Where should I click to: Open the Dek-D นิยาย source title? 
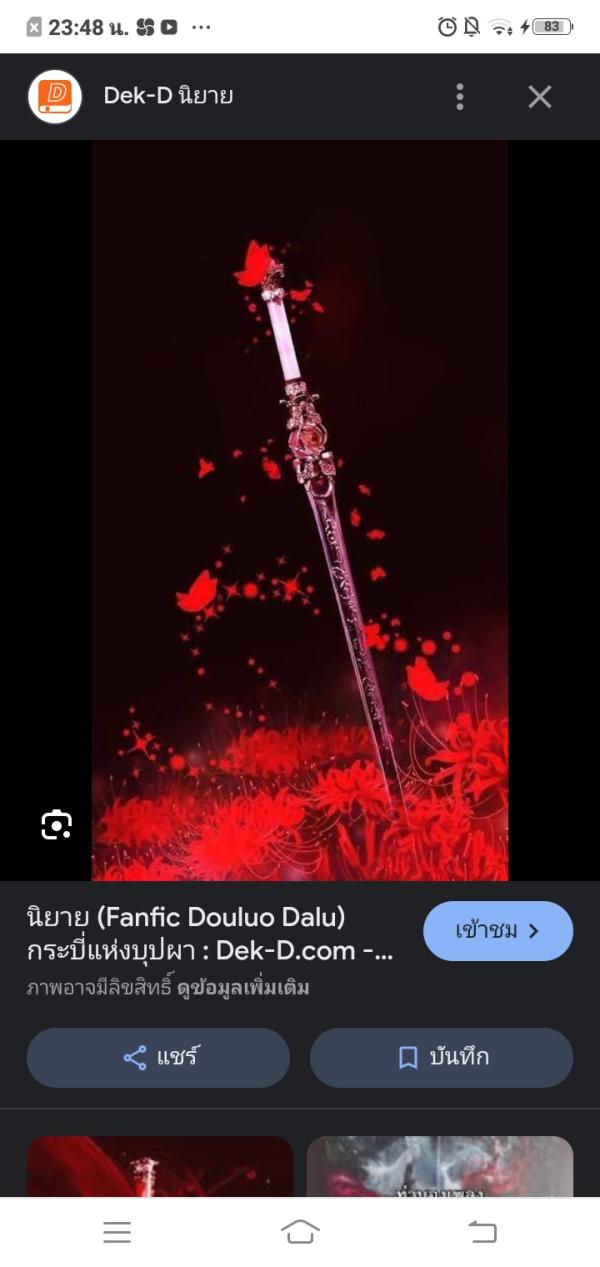click(168, 97)
